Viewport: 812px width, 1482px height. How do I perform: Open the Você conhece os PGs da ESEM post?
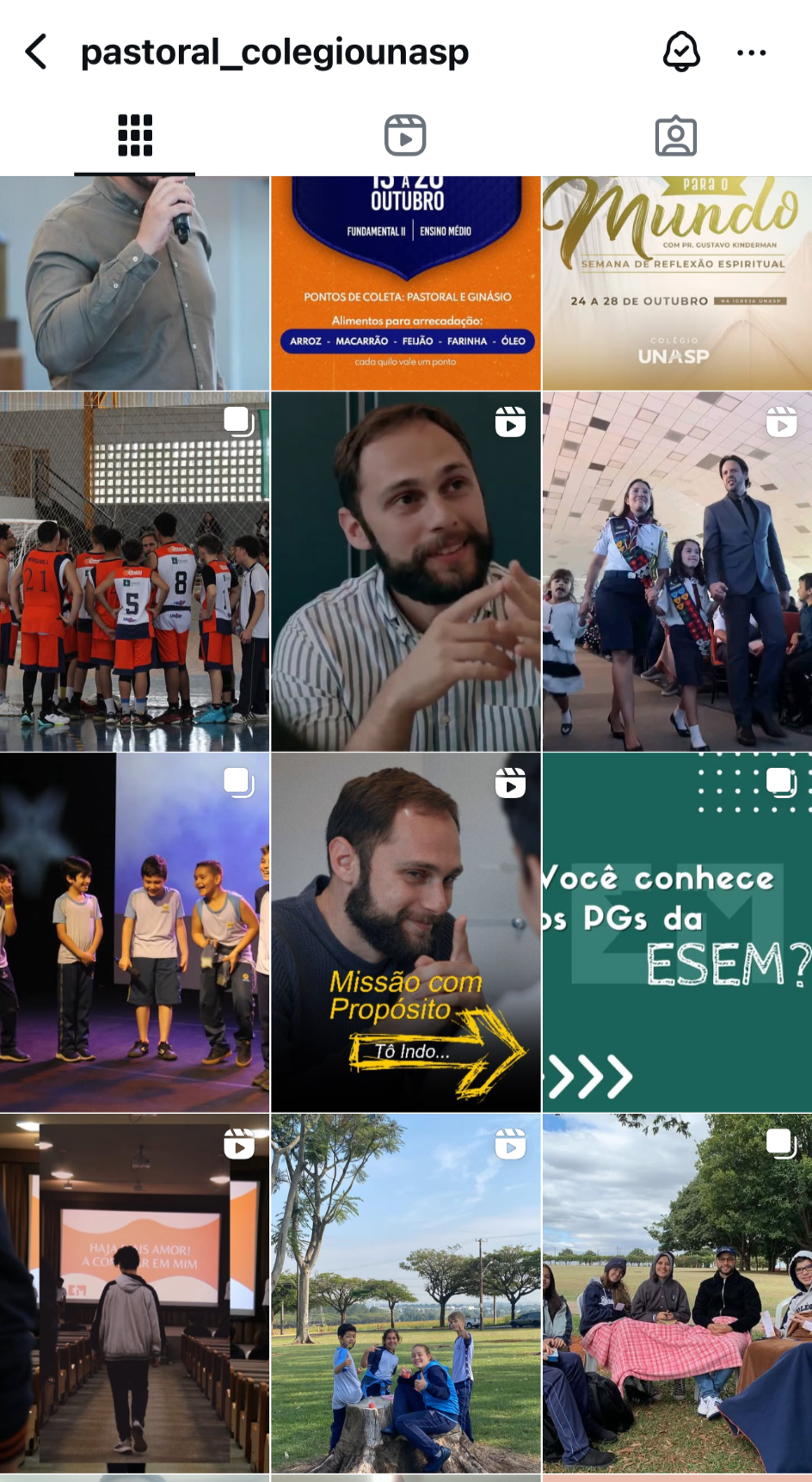click(677, 932)
